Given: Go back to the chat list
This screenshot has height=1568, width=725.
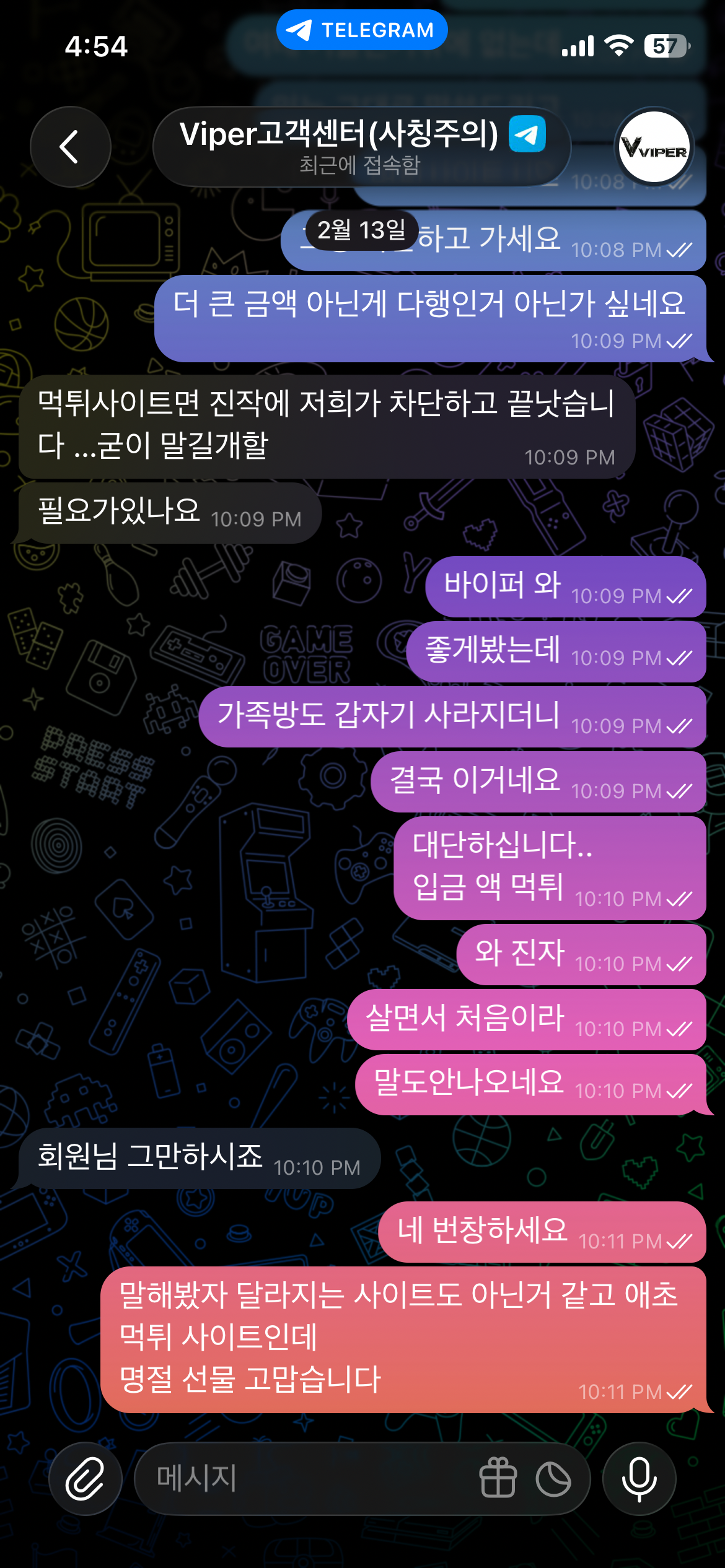Looking at the screenshot, I should [x=70, y=147].
